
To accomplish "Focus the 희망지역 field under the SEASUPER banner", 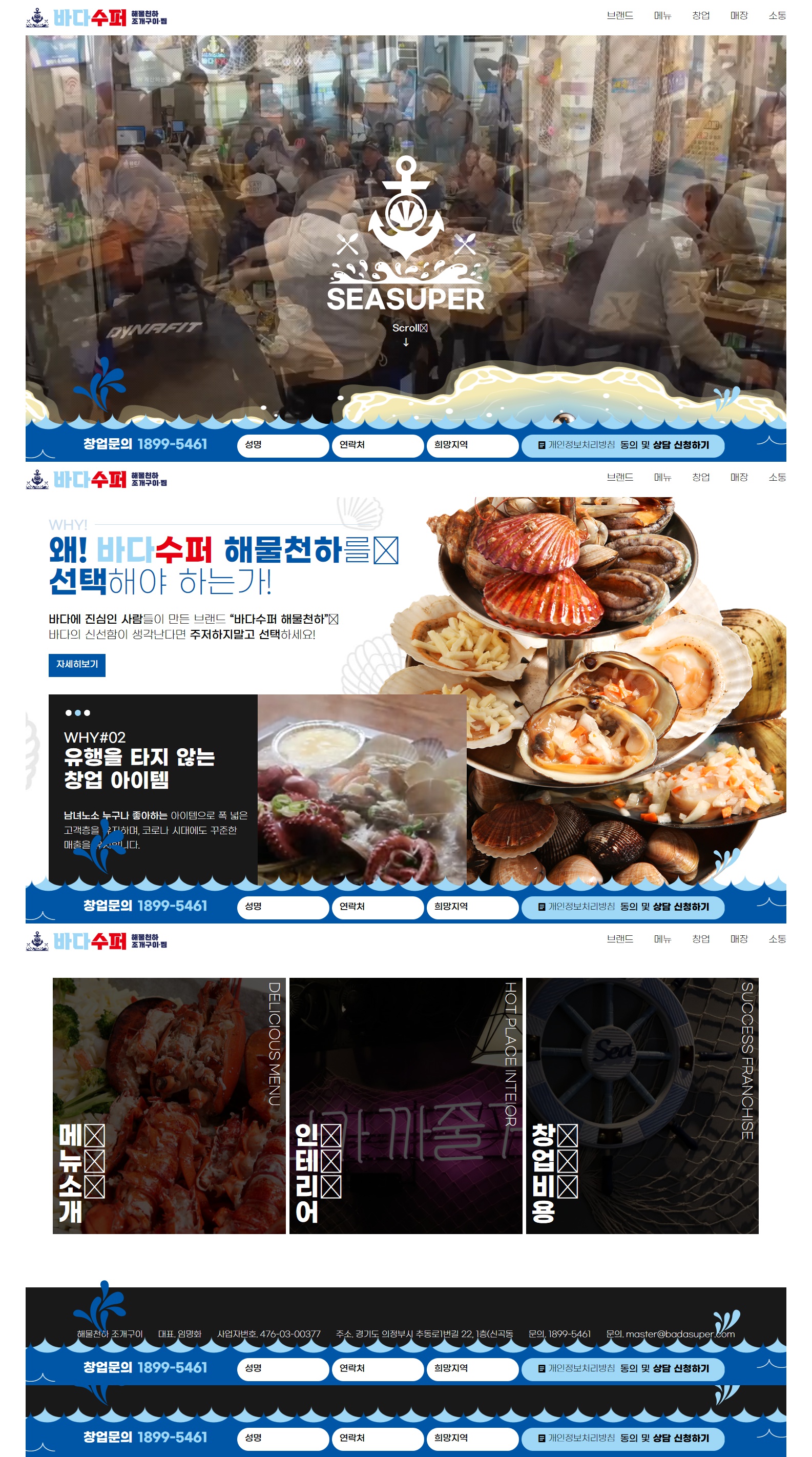I will point(472,445).
